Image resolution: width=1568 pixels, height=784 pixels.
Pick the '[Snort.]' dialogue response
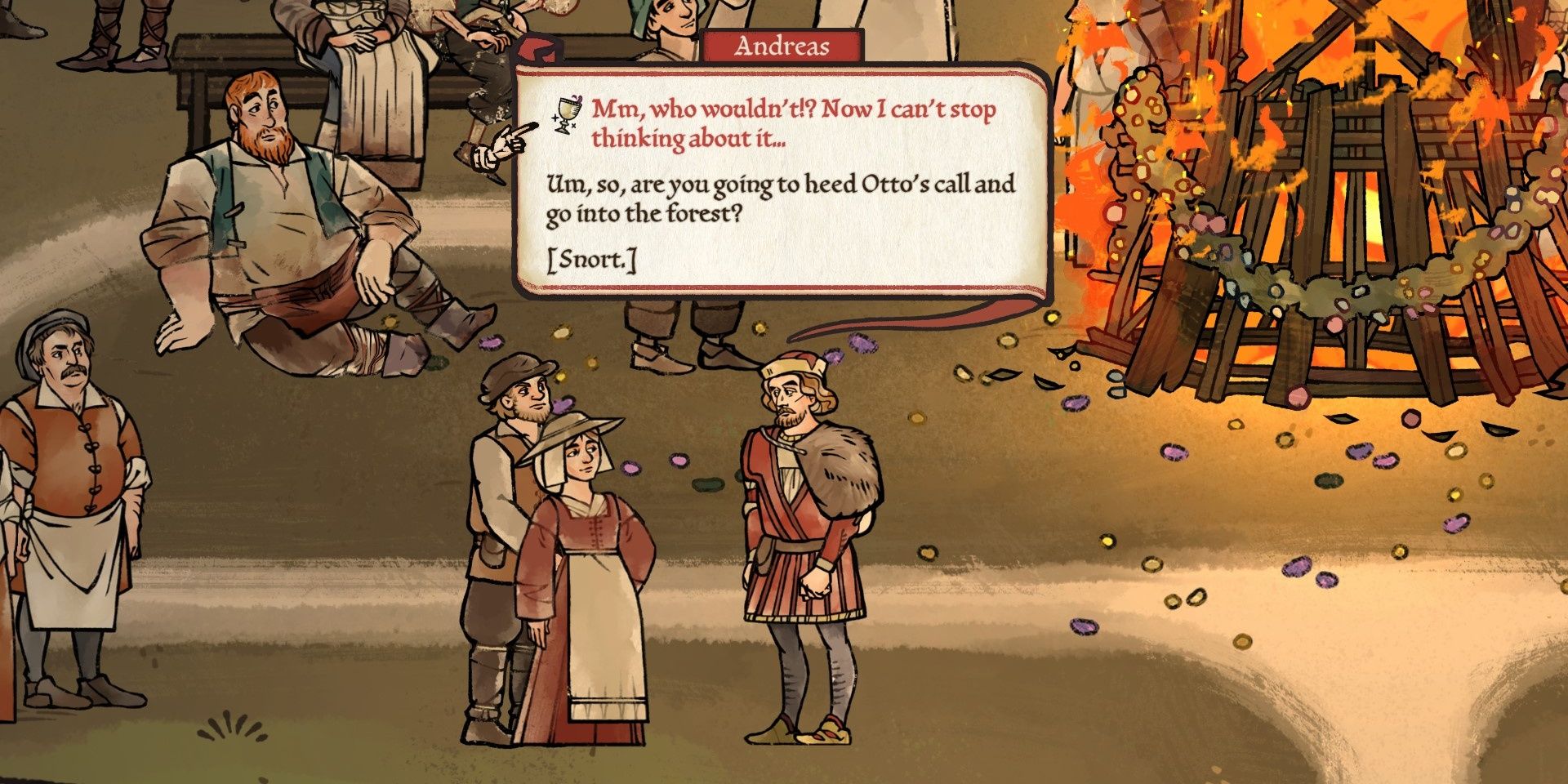[591, 260]
